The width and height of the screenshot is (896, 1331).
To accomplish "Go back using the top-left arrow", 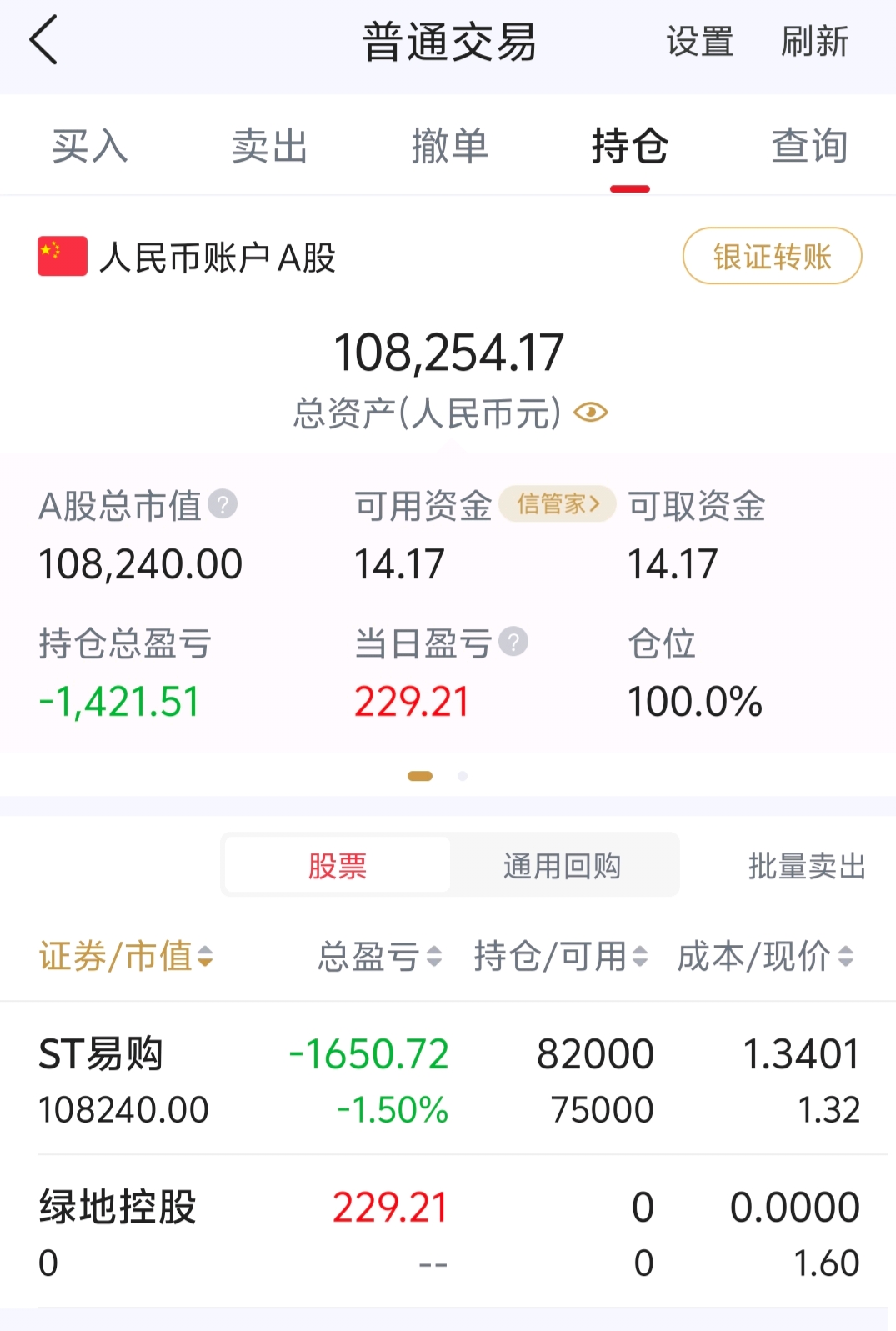I will (x=43, y=40).
